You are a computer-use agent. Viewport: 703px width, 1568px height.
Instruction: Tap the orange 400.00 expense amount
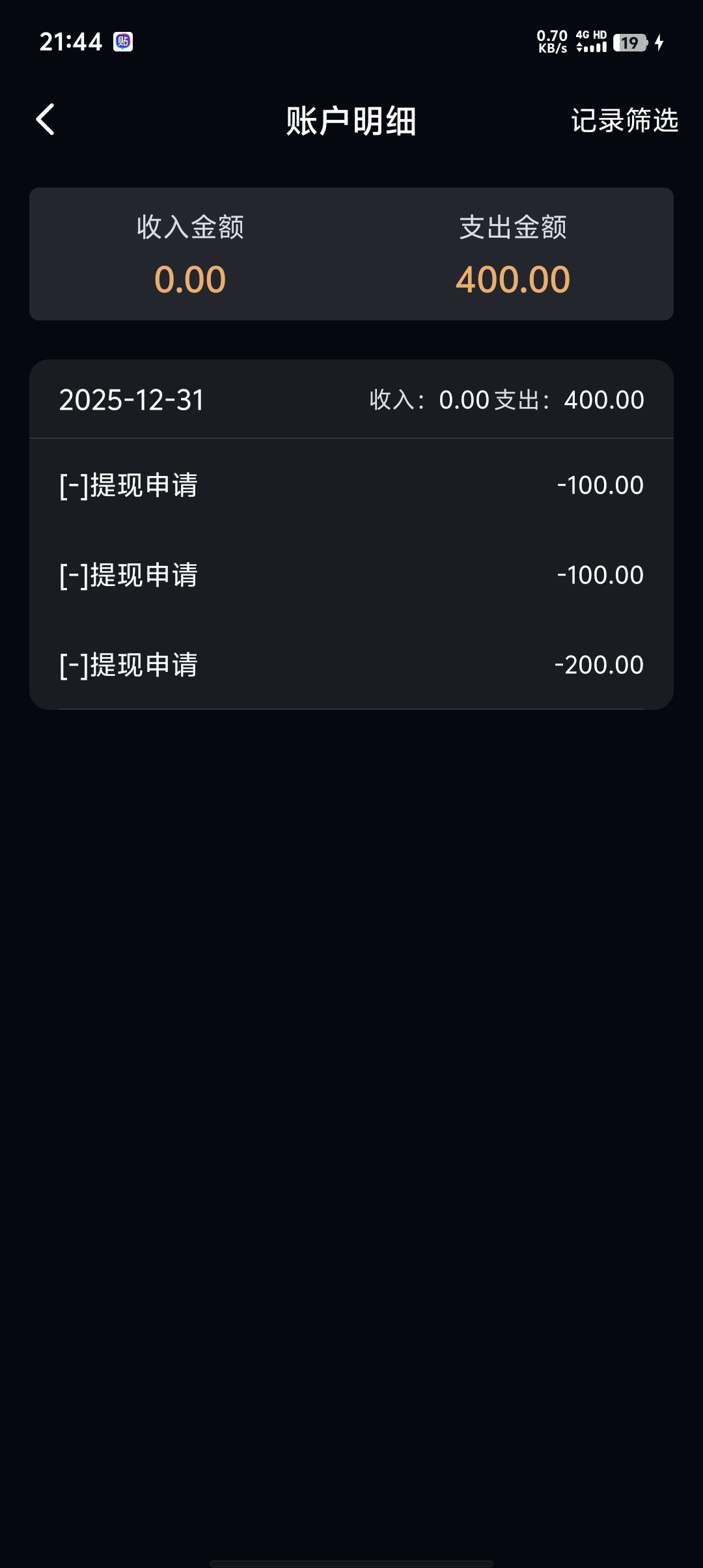point(512,279)
